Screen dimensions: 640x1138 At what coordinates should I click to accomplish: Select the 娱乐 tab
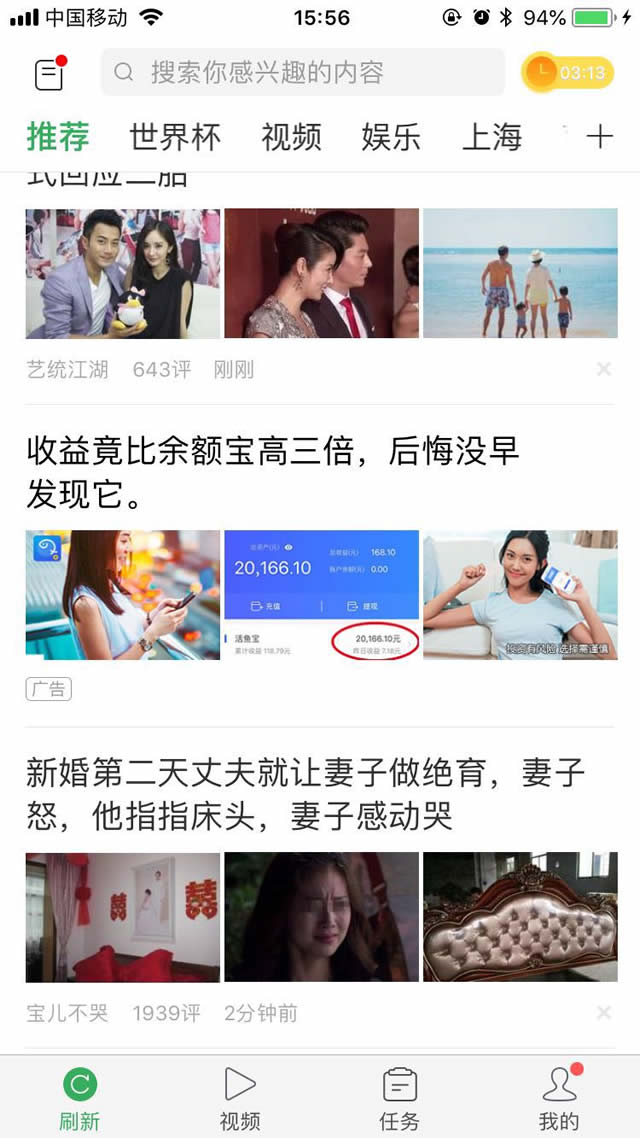point(391,137)
